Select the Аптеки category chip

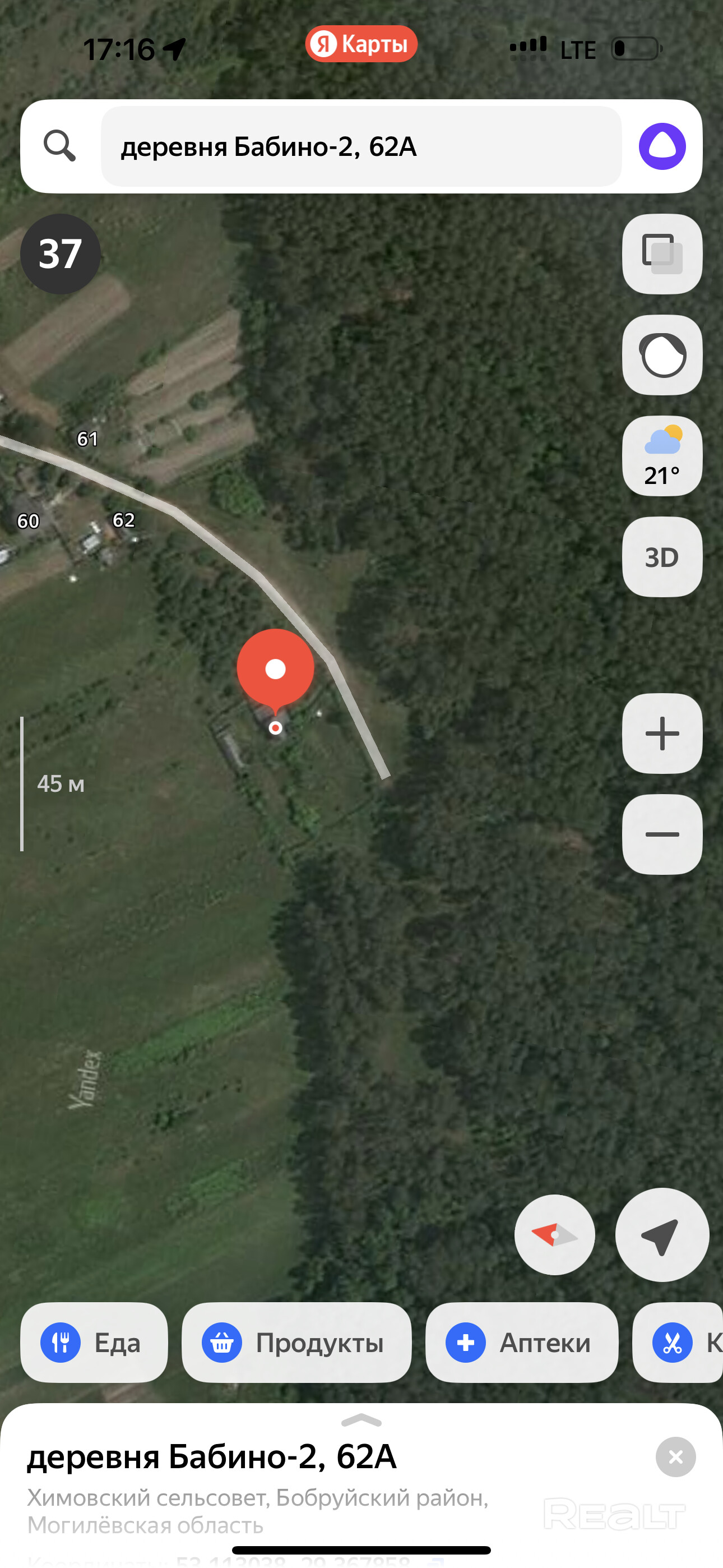click(x=522, y=1342)
